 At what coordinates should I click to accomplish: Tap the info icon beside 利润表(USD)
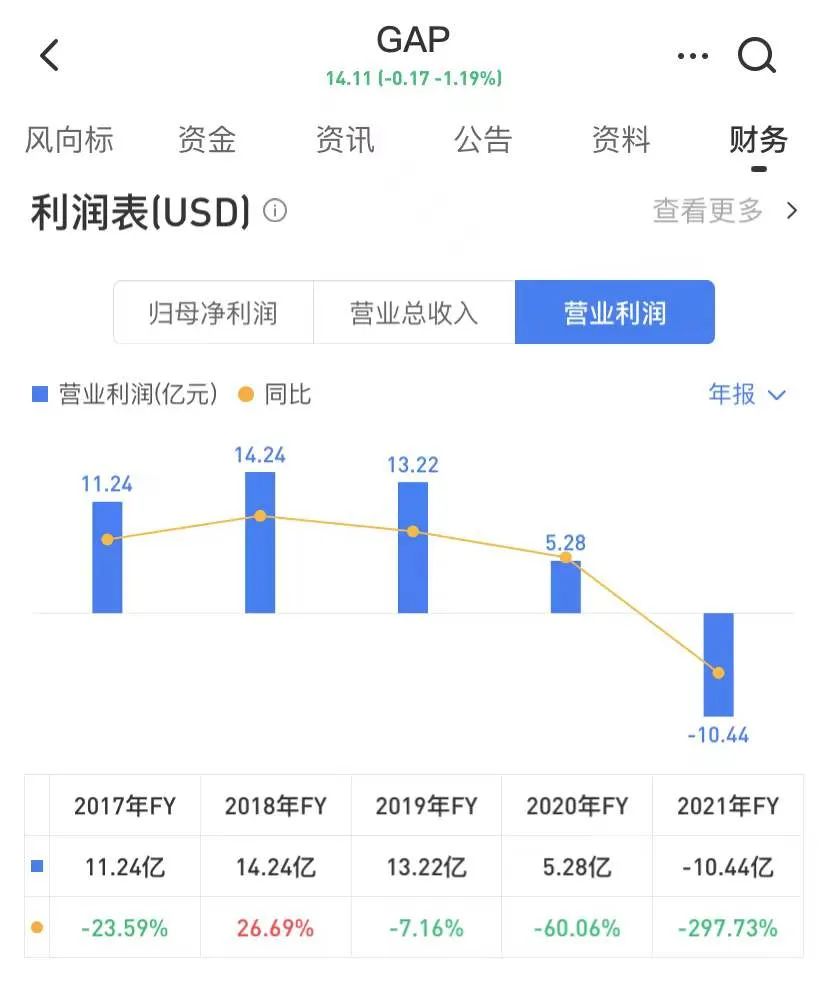pos(275,211)
